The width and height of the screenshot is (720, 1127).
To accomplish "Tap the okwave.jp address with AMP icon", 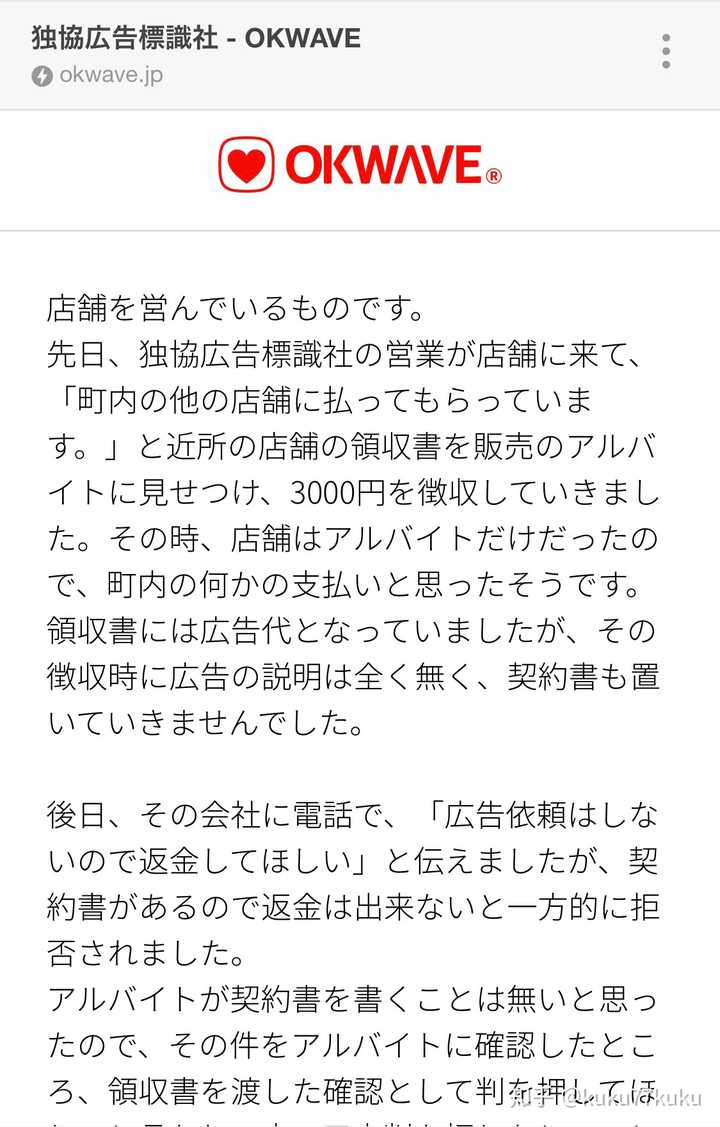I will (98, 75).
